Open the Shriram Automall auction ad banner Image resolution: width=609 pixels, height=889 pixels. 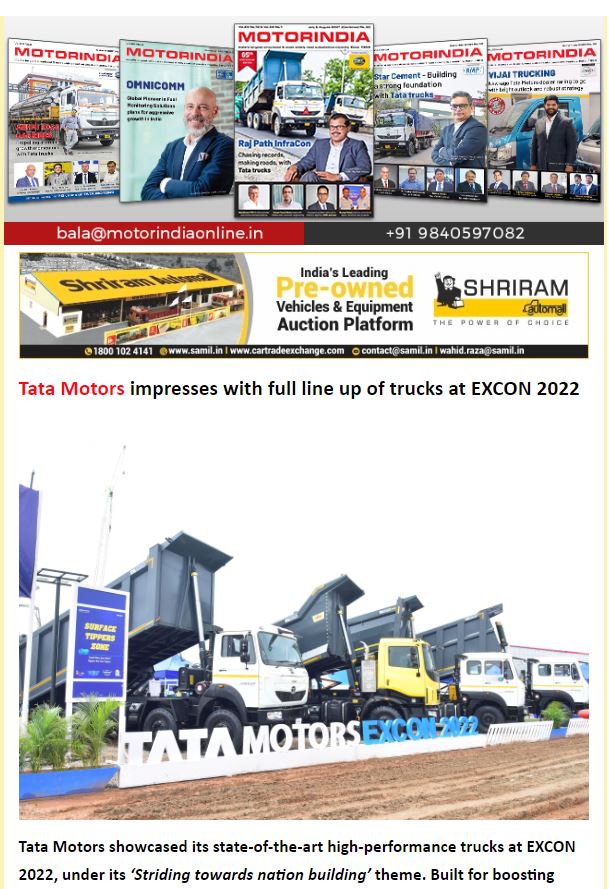[304, 305]
